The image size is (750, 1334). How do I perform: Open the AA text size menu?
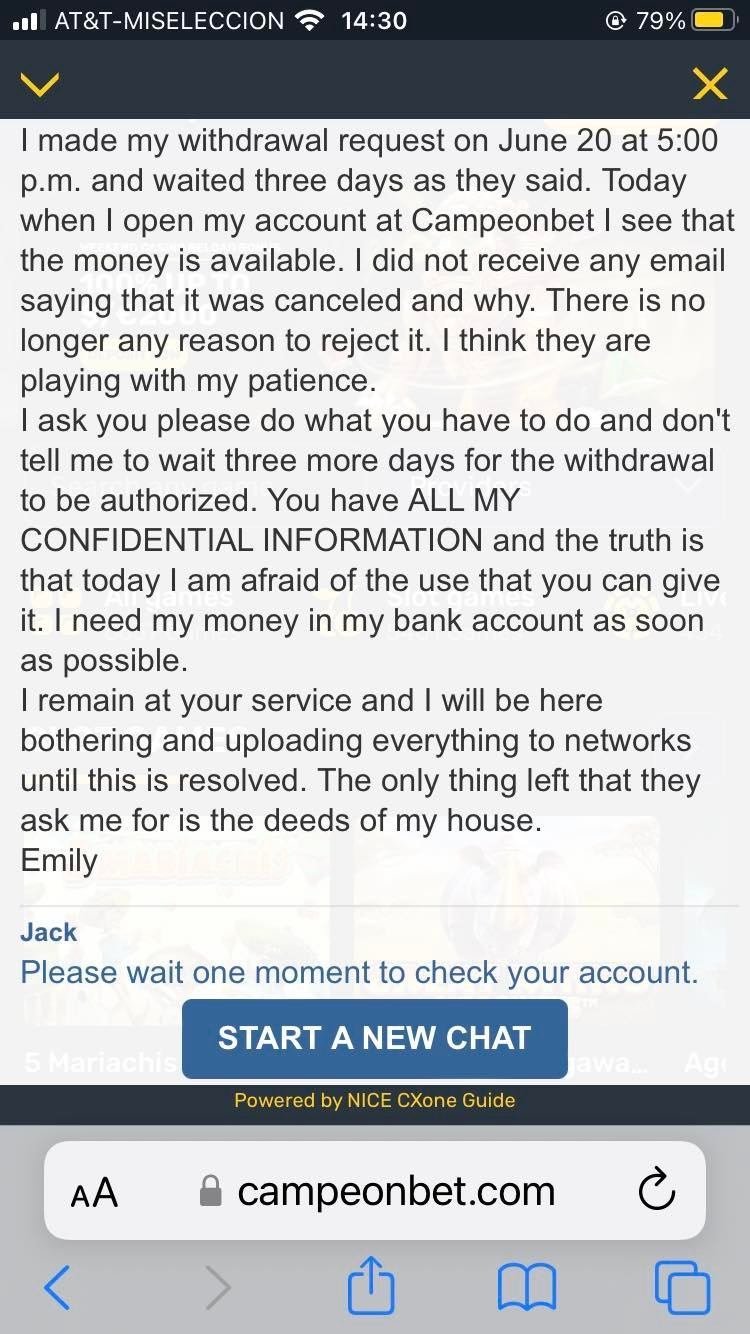[94, 1191]
